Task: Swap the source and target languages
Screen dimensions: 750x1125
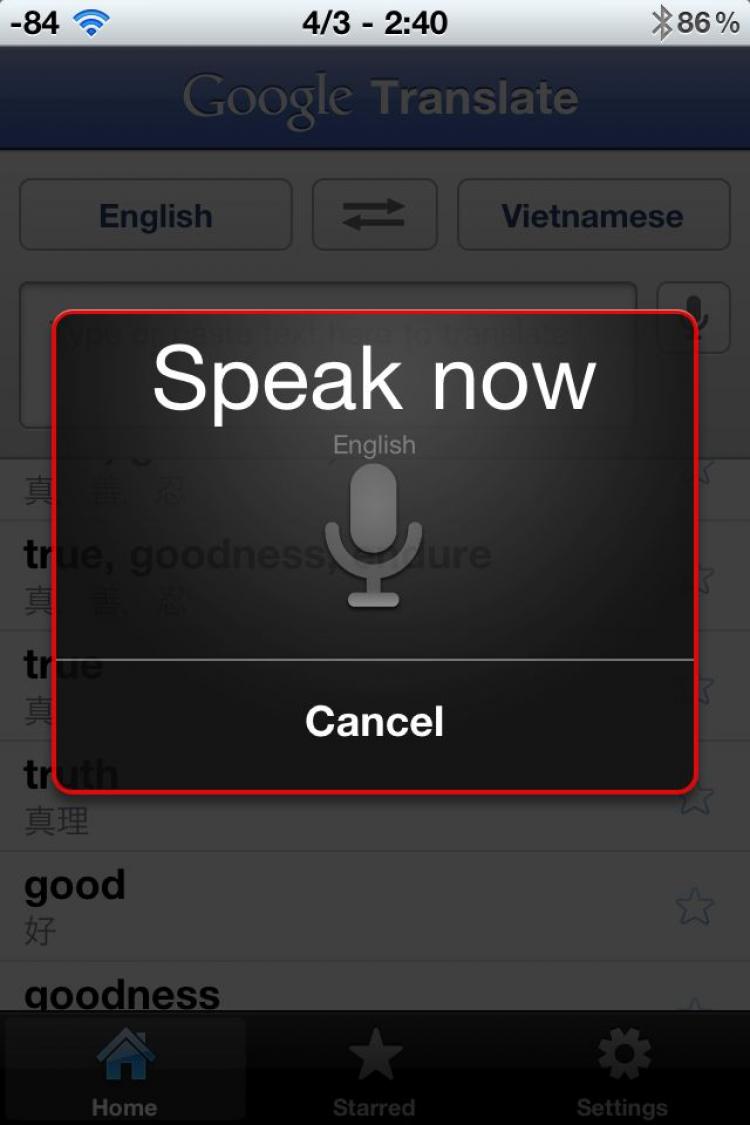Action: pos(374,215)
